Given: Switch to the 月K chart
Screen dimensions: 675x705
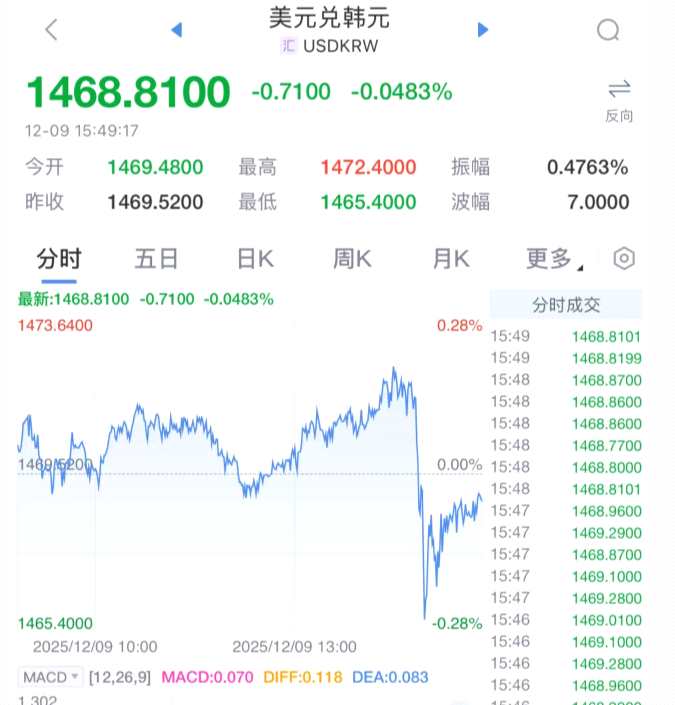Looking at the screenshot, I should (451, 260).
